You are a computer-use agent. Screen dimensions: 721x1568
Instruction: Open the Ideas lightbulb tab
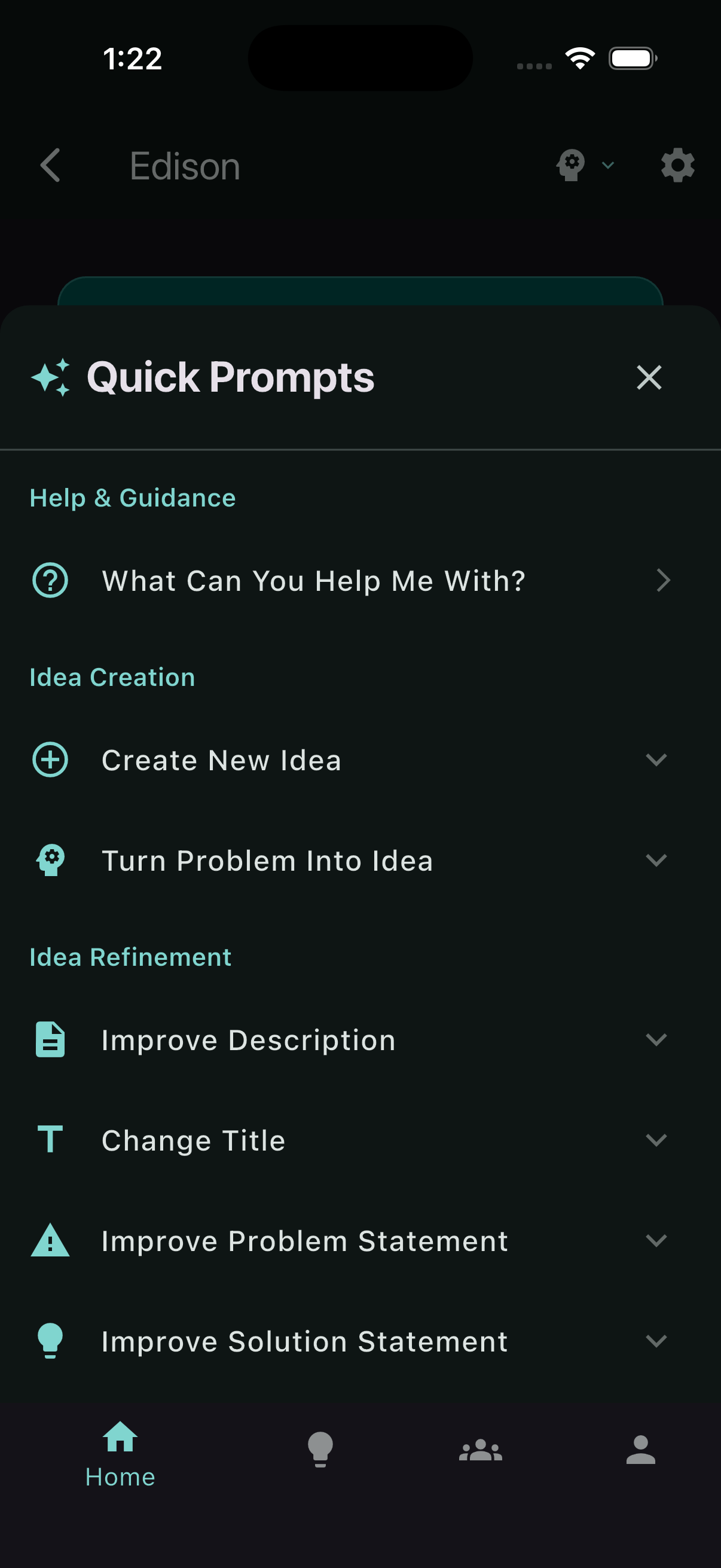(320, 1451)
